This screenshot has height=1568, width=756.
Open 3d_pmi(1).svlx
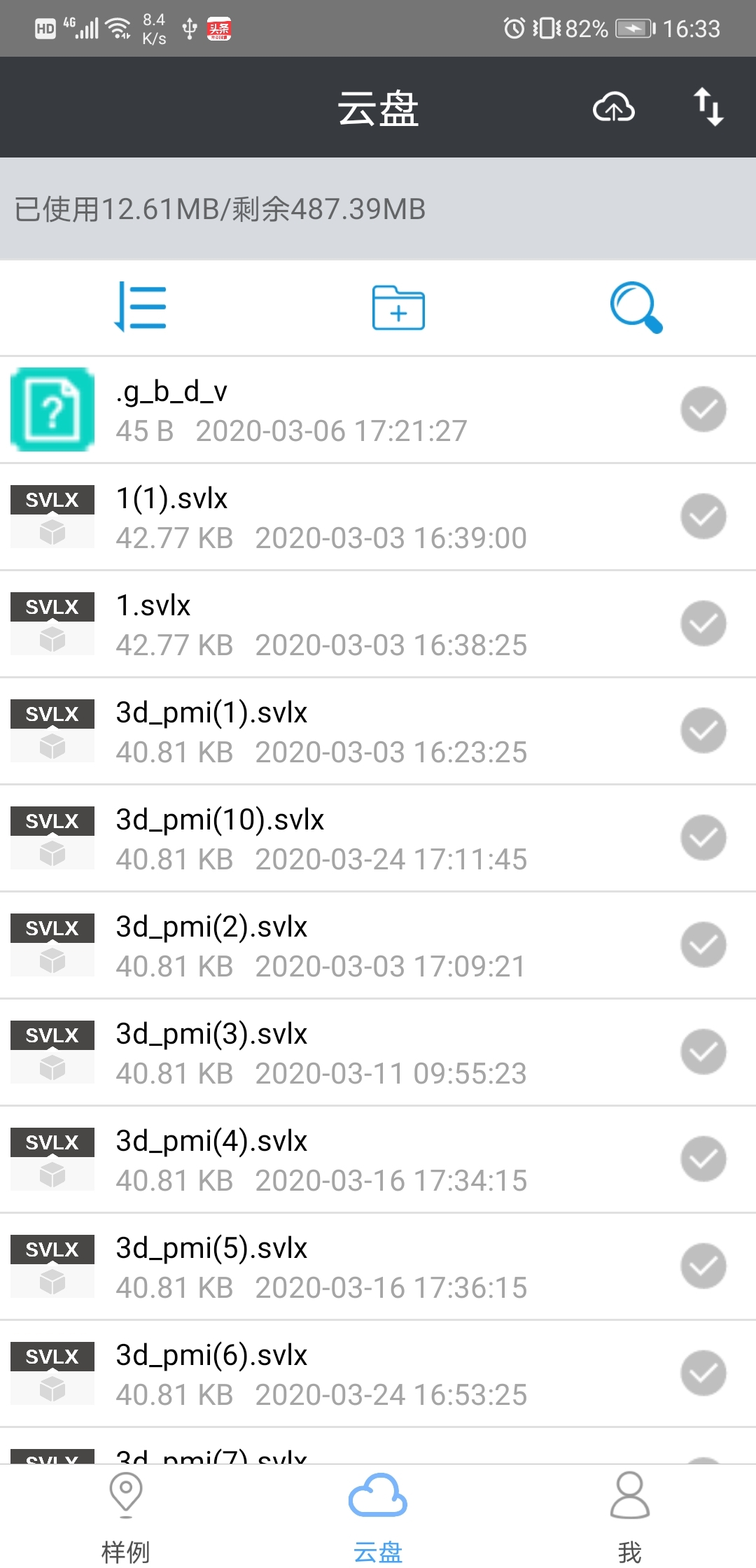coord(378,731)
